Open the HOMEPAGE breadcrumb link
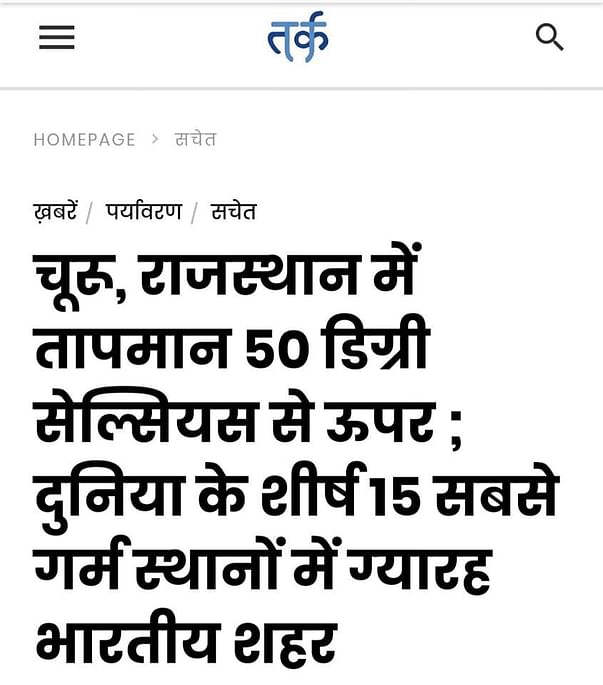This screenshot has height=685, width=603. [84, 140]
